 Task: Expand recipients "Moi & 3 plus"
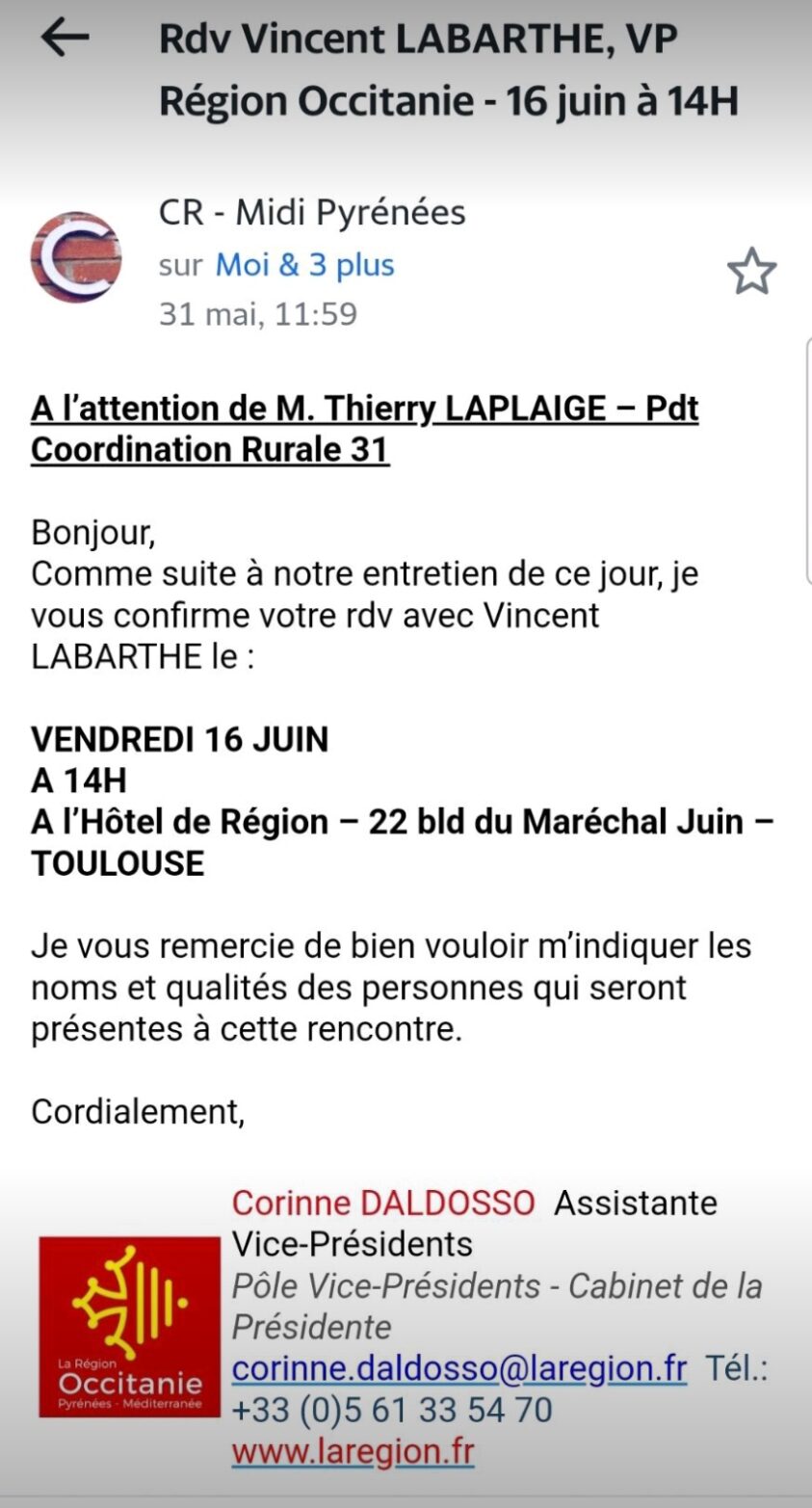click(304, 265)
